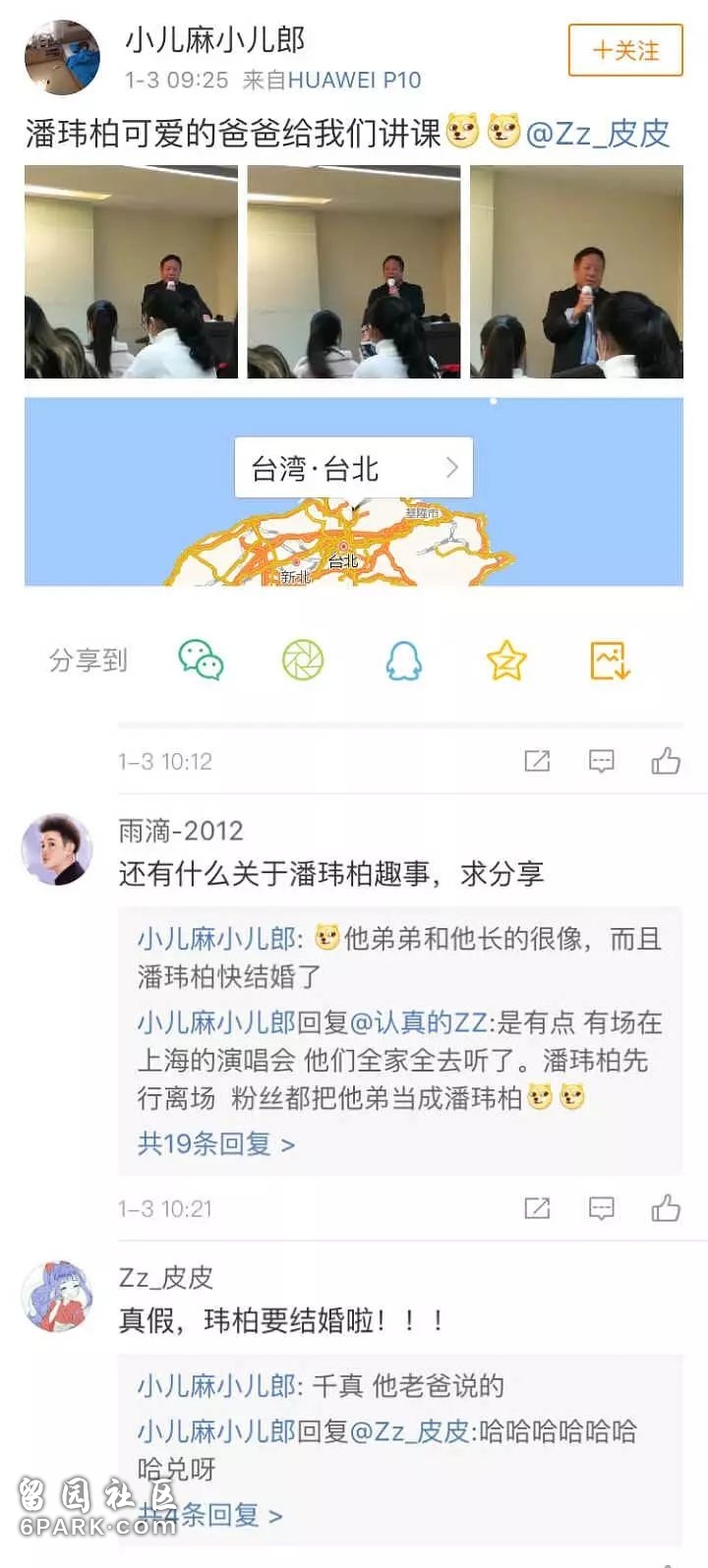Share the post to WeChat
708x1568 pixels.
tap(201, 661)
